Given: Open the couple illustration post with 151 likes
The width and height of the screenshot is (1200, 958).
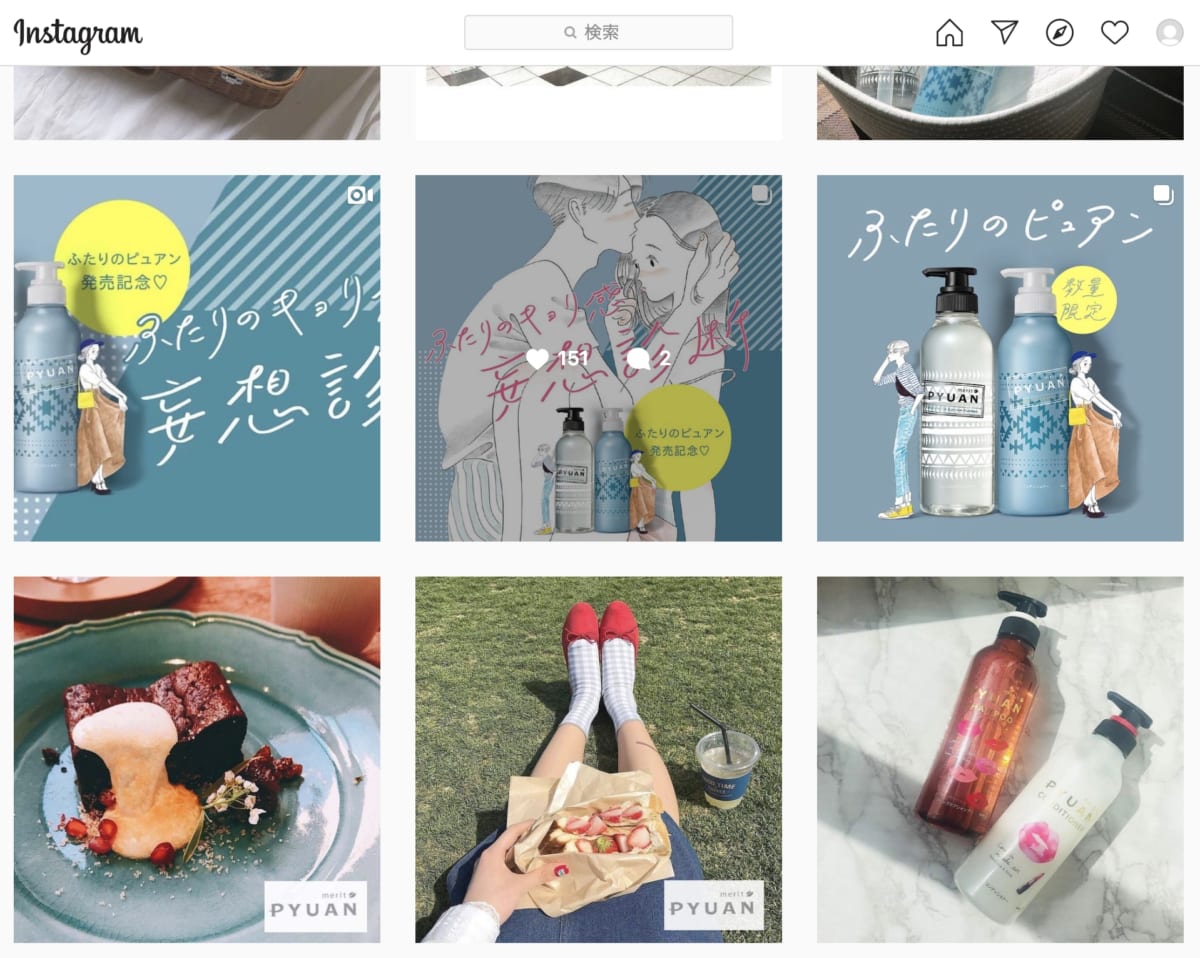Looking at the screenshot, I should coord(598,358).
